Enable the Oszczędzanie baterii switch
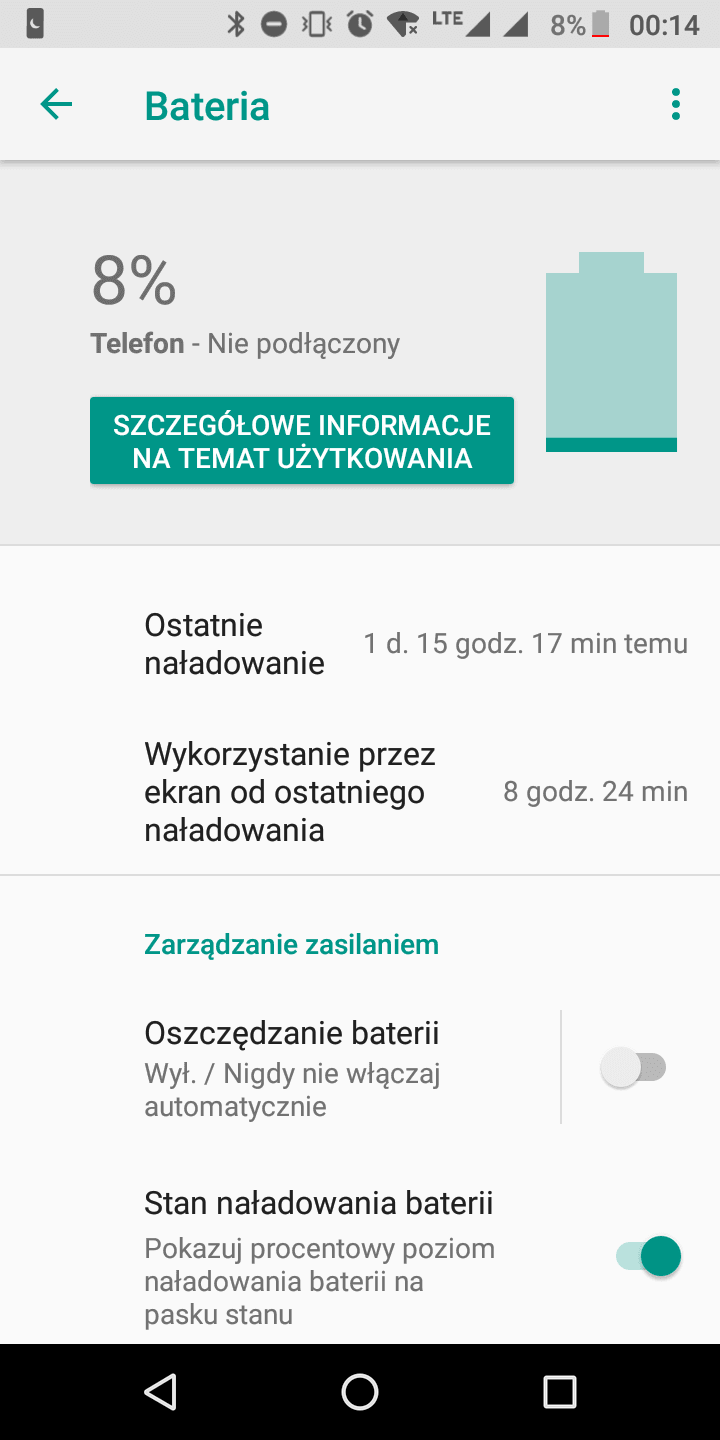This screenshot has width=720, height=1440. click(x=634, y=1067)
